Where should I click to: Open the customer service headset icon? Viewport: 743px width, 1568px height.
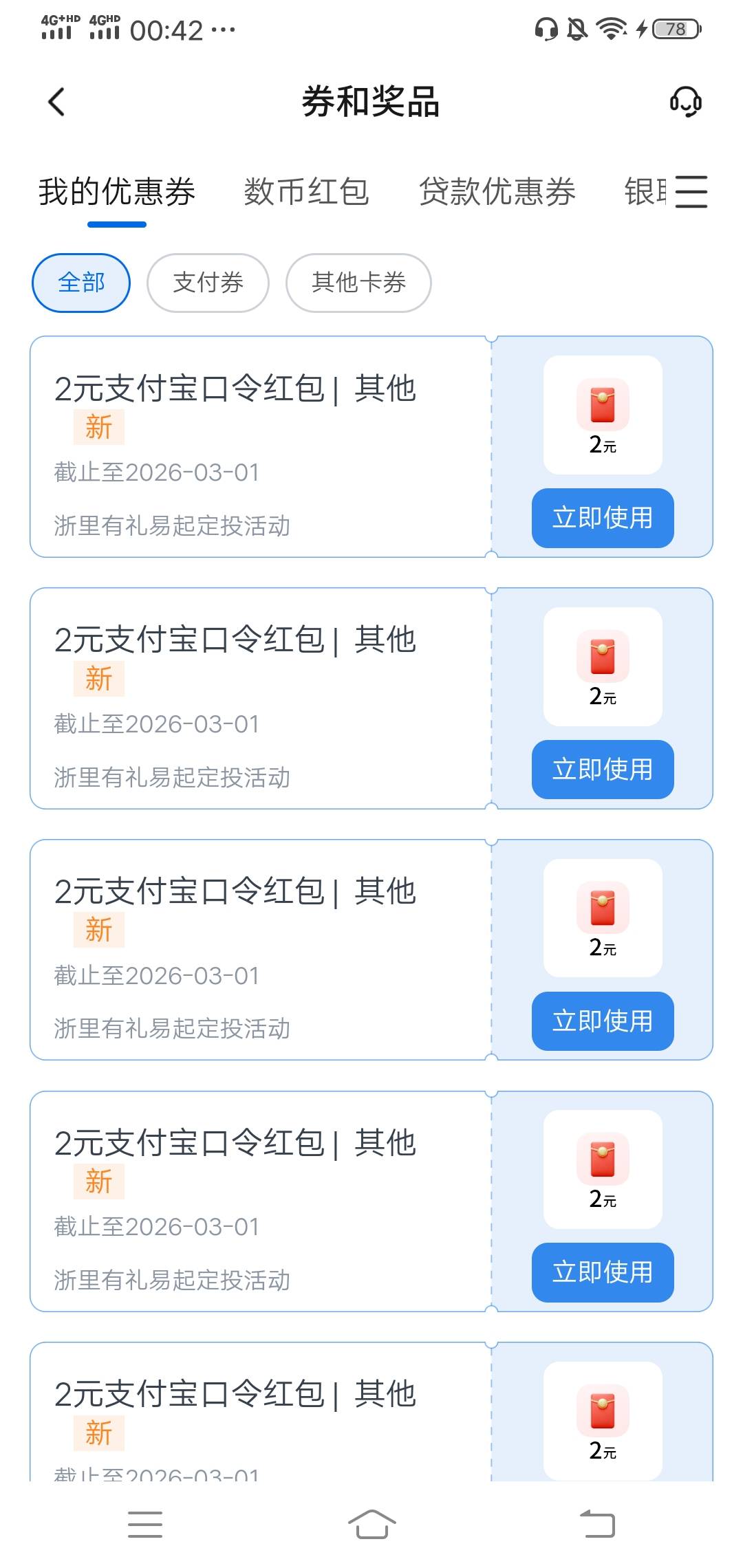[685, 102]
